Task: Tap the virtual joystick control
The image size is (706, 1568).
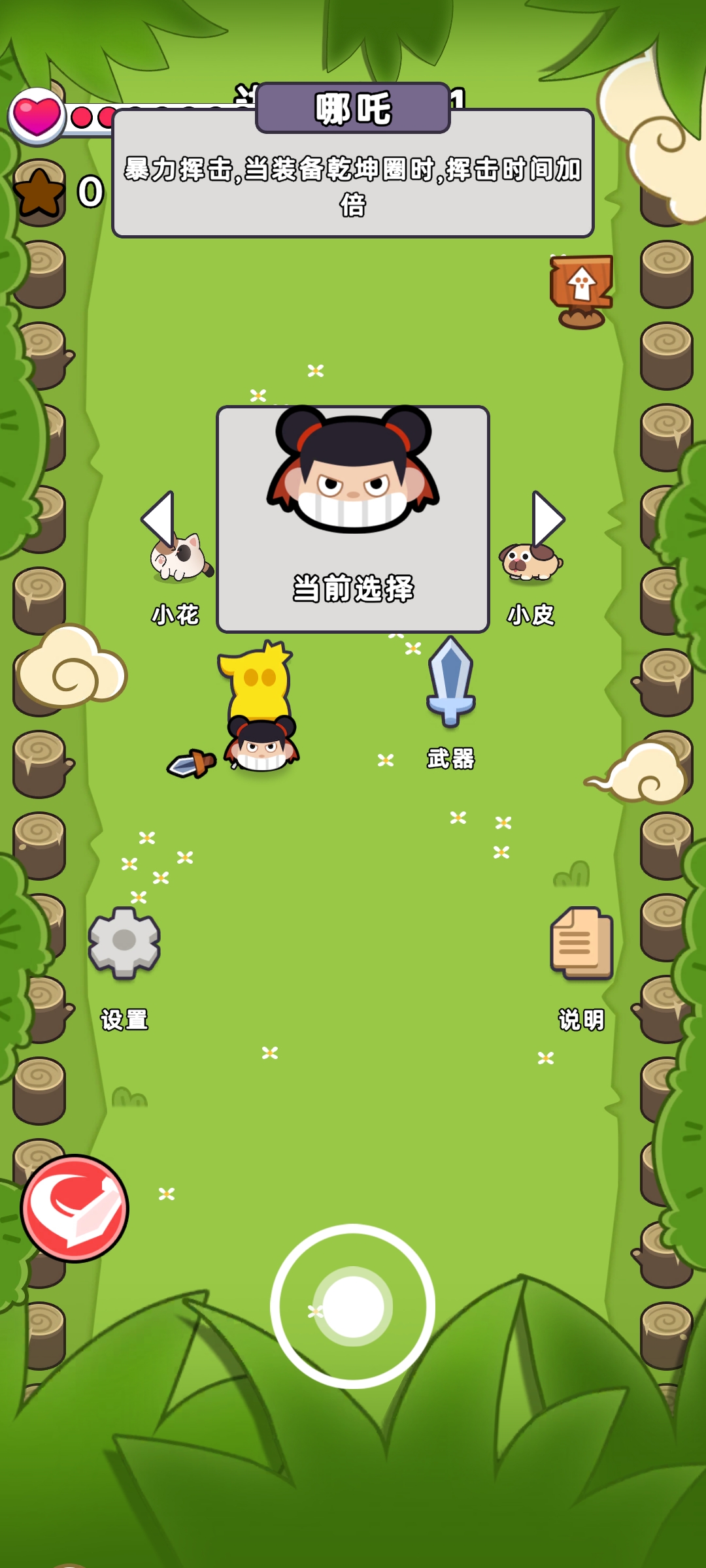Action: (353, 1306)
